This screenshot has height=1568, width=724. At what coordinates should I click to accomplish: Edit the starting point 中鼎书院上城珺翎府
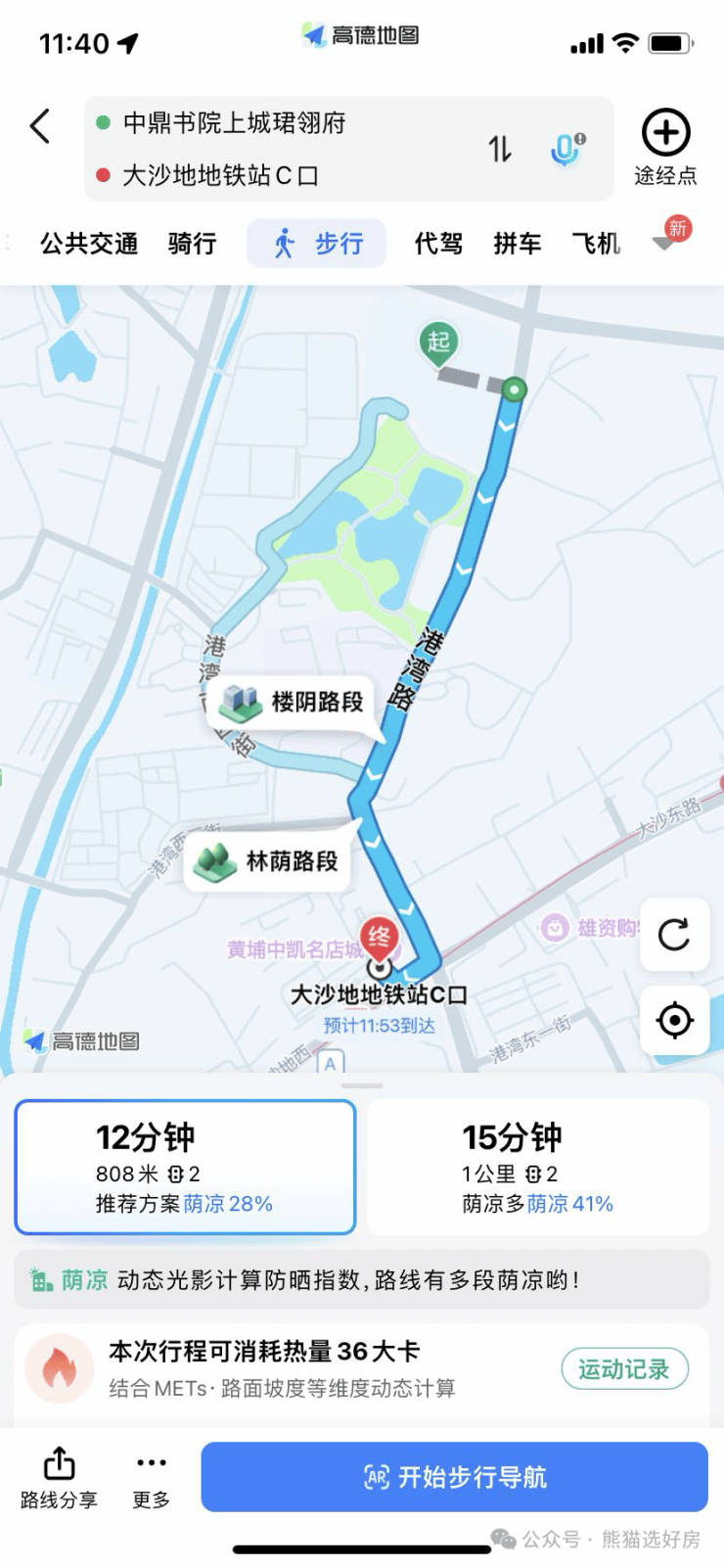point(235,123)
